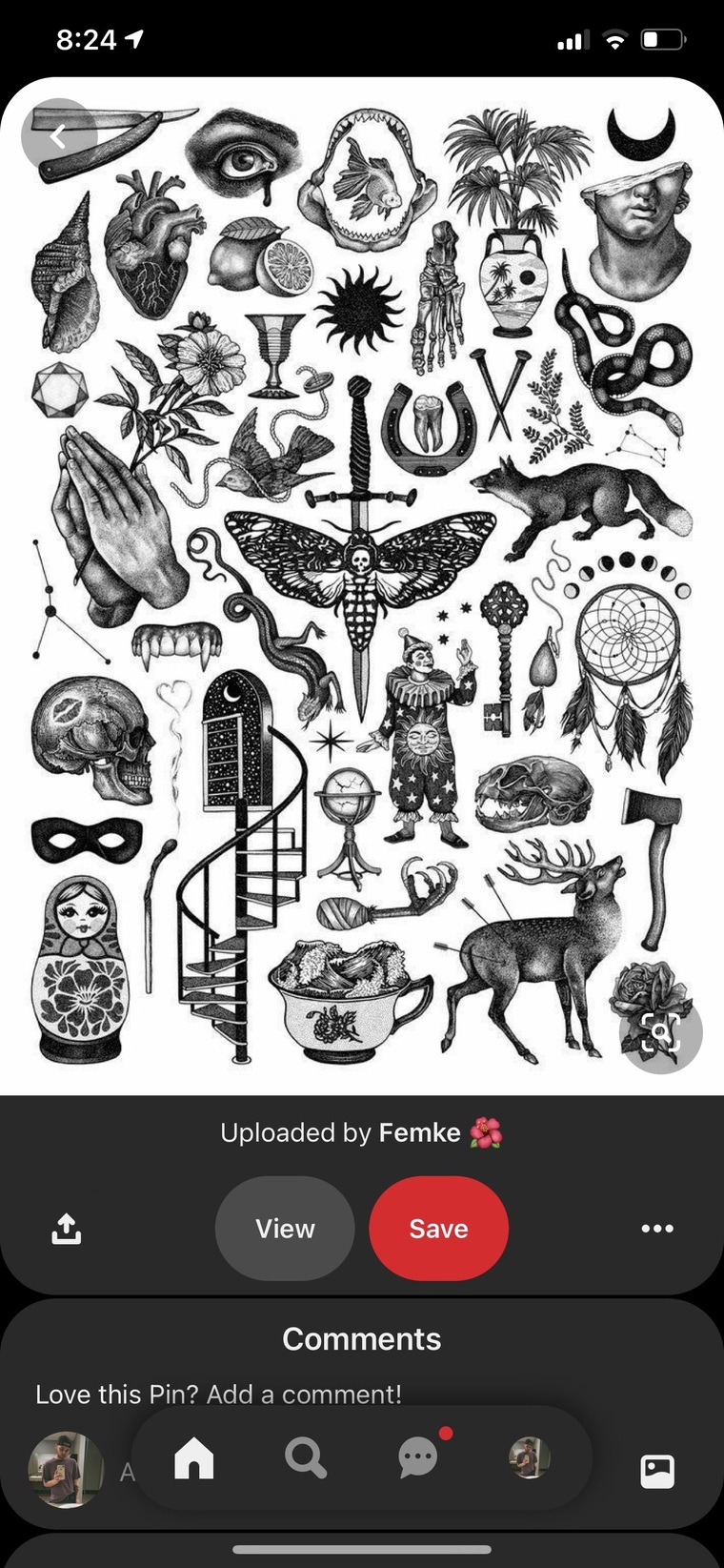Save this pin

click(x=438, y=1228)
